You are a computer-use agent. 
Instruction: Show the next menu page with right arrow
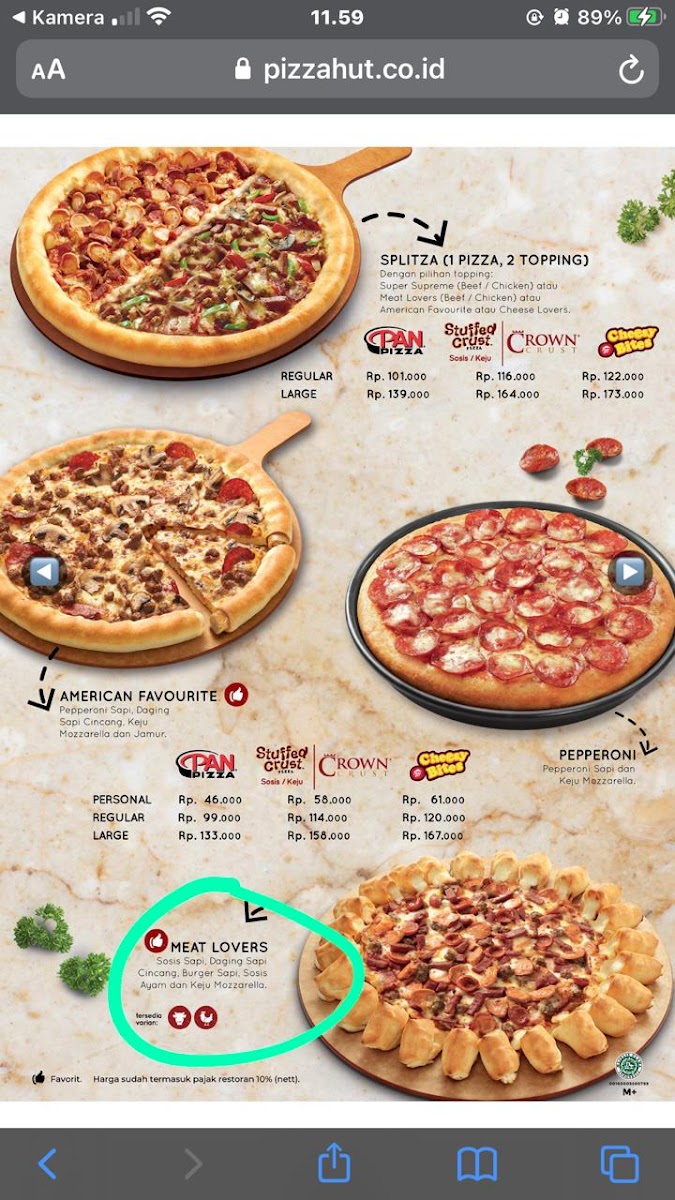pos(630,572)
